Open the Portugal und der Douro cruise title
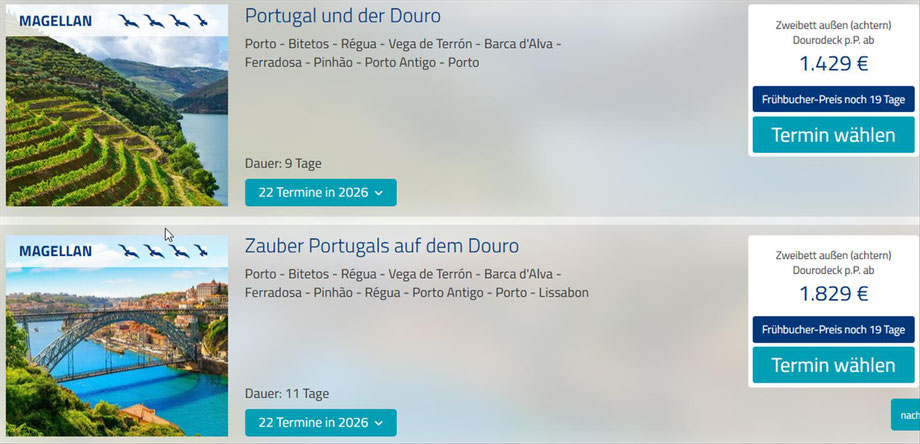Screen dimensions: 920x444 tap(342, 16)
